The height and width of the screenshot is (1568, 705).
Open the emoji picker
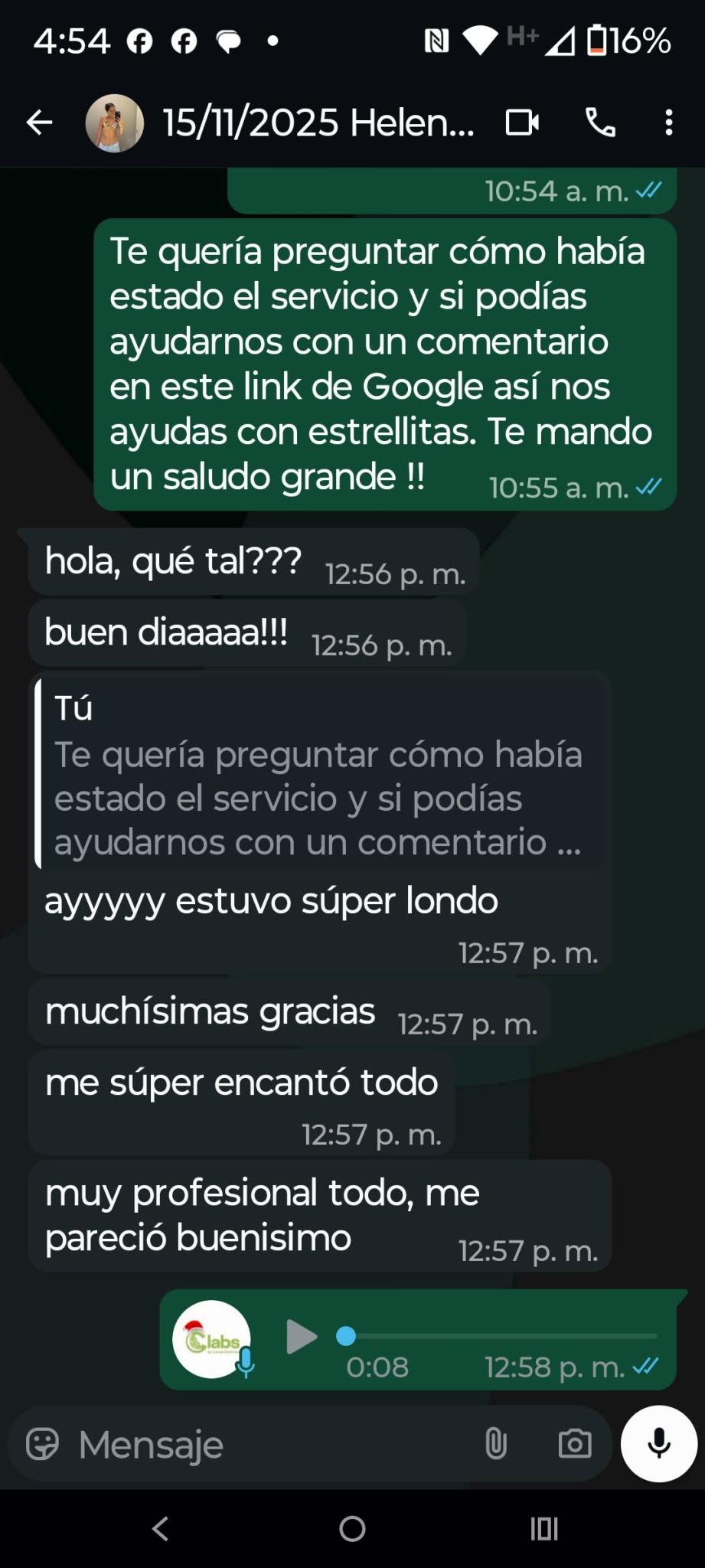(42, 1445)
